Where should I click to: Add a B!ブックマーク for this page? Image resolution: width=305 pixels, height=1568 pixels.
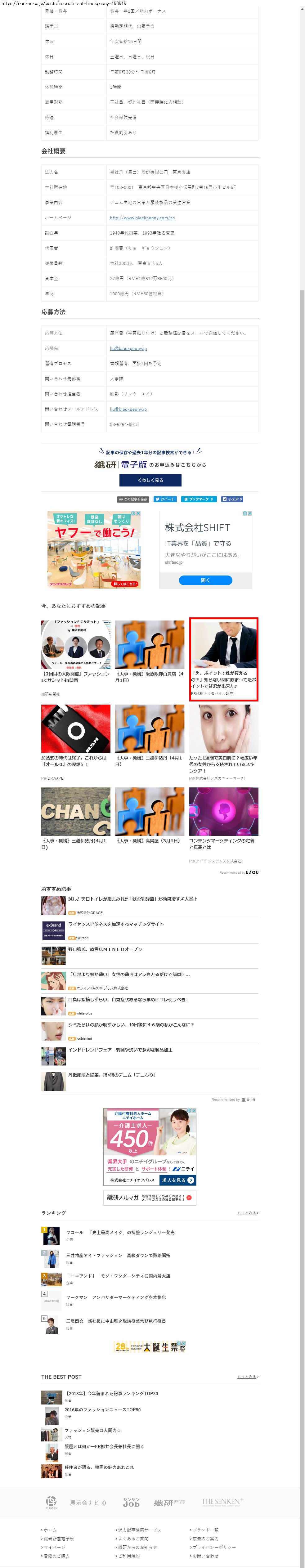tap(198, 499)
